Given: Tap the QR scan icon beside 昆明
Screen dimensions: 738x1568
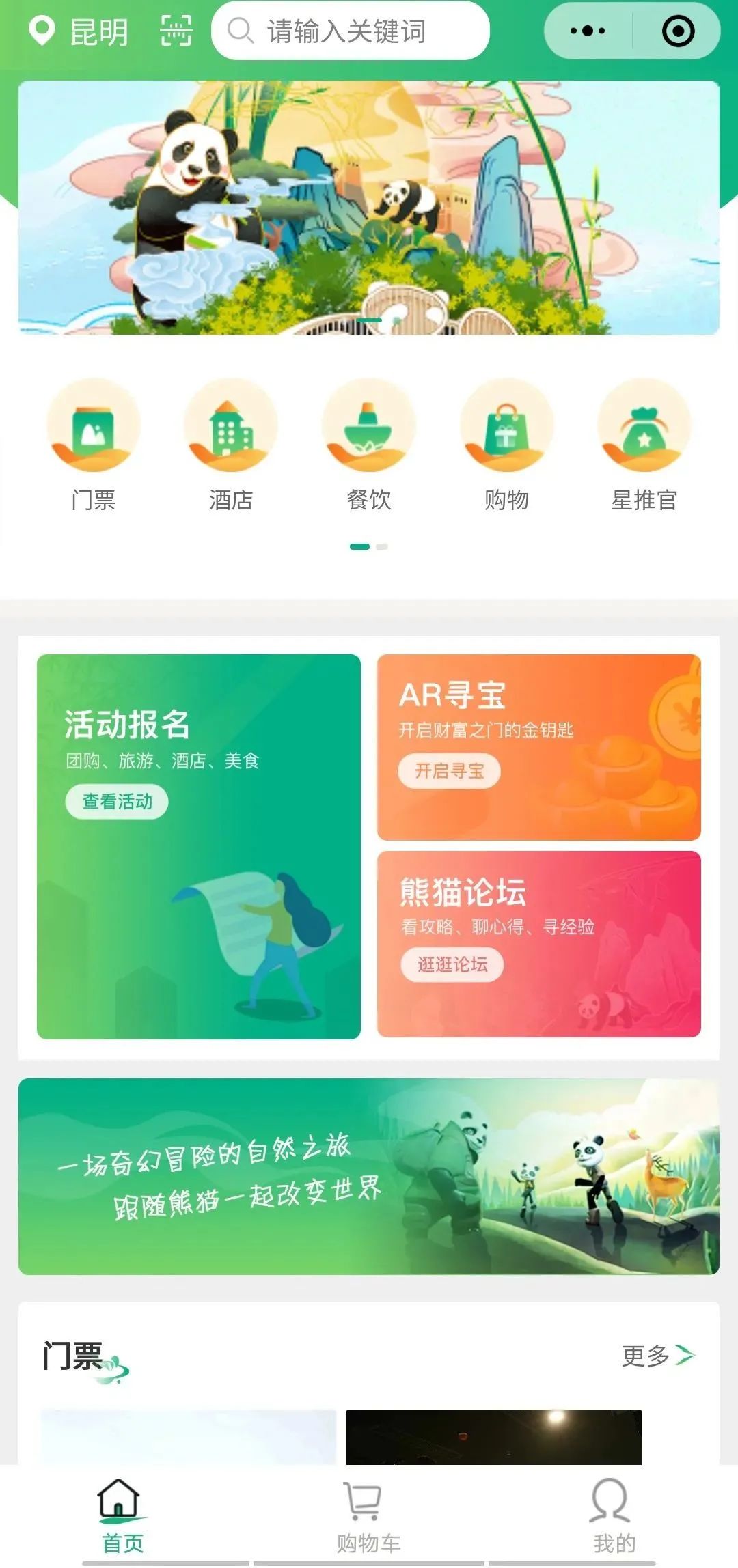Looking at the screenshot, I should pyautogui.click(x=176, y=30).
